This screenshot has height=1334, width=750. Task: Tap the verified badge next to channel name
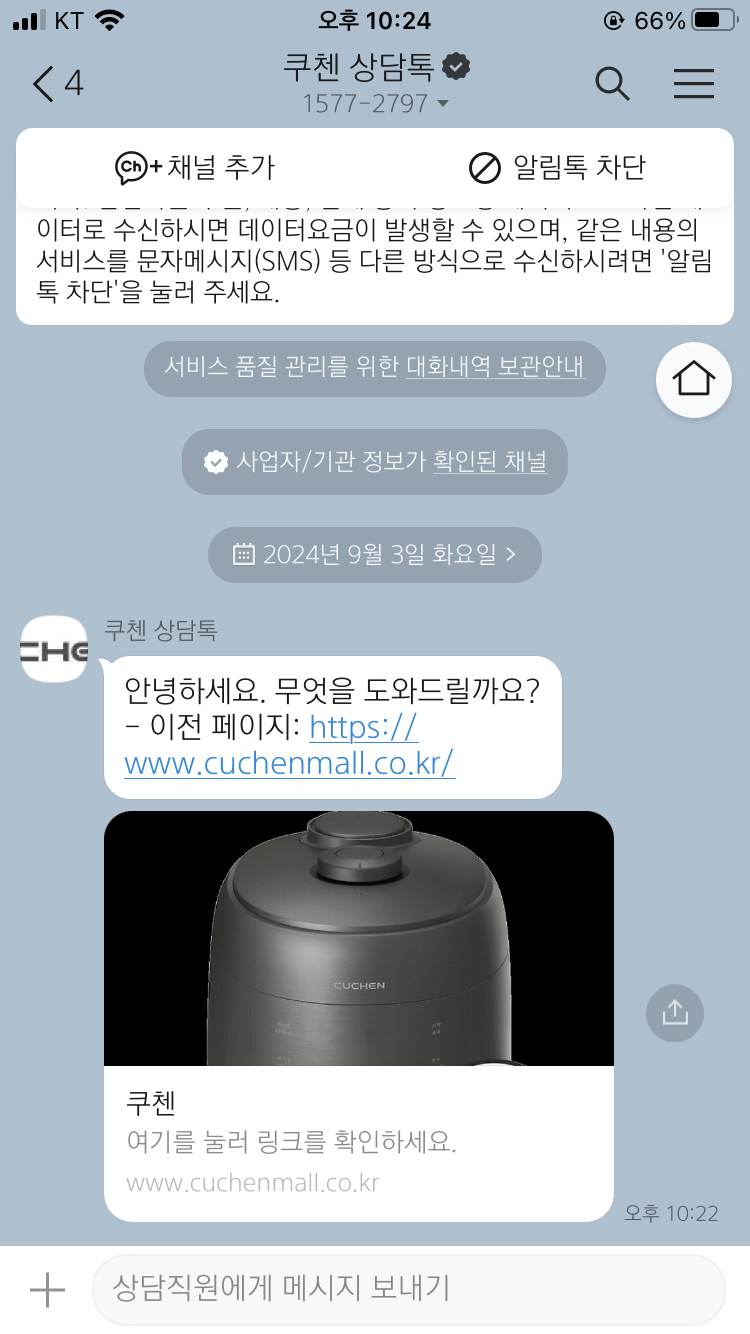click(x=456, y=67)
